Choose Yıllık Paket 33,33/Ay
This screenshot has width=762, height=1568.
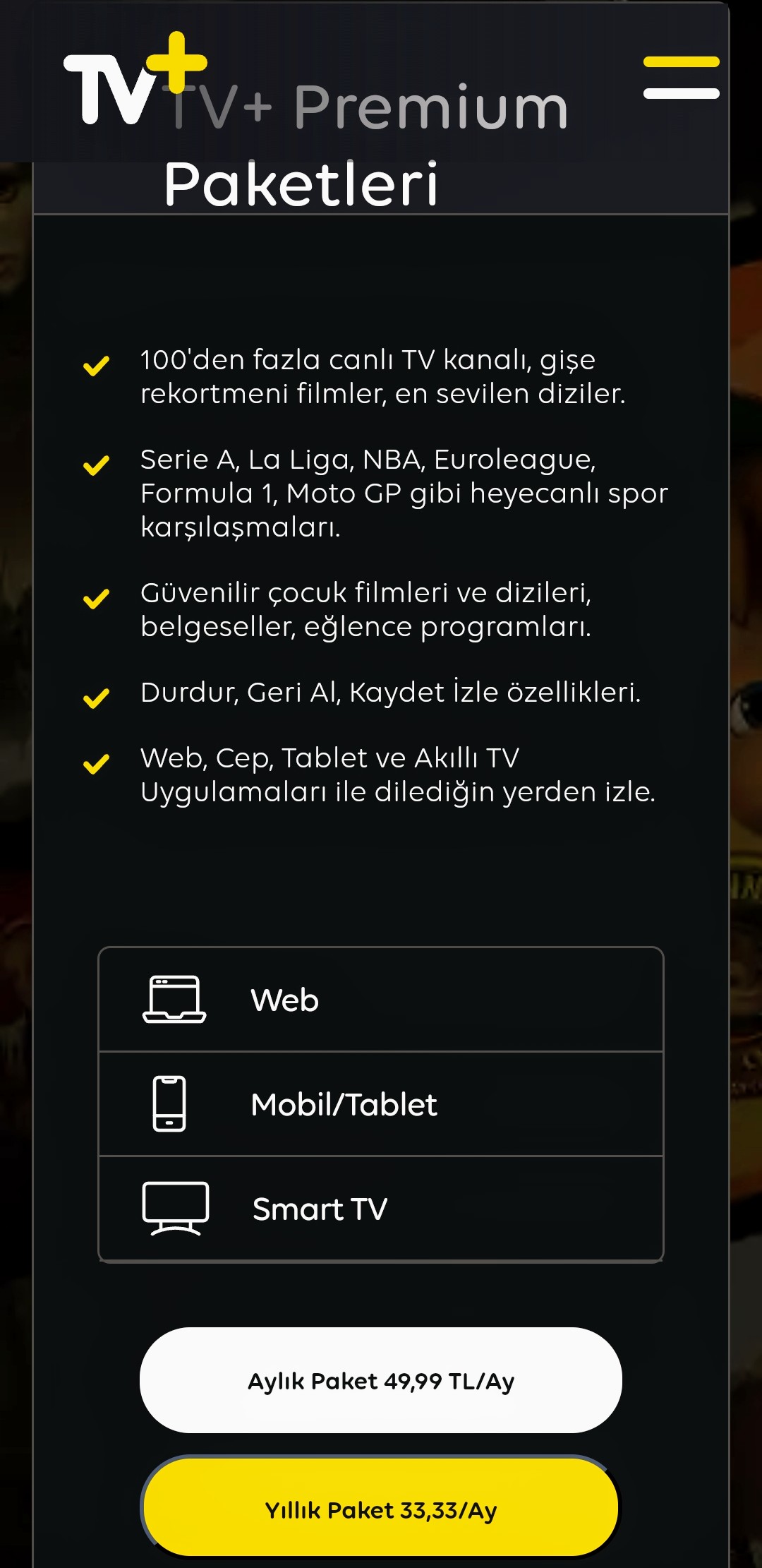tap(381, 1509)
